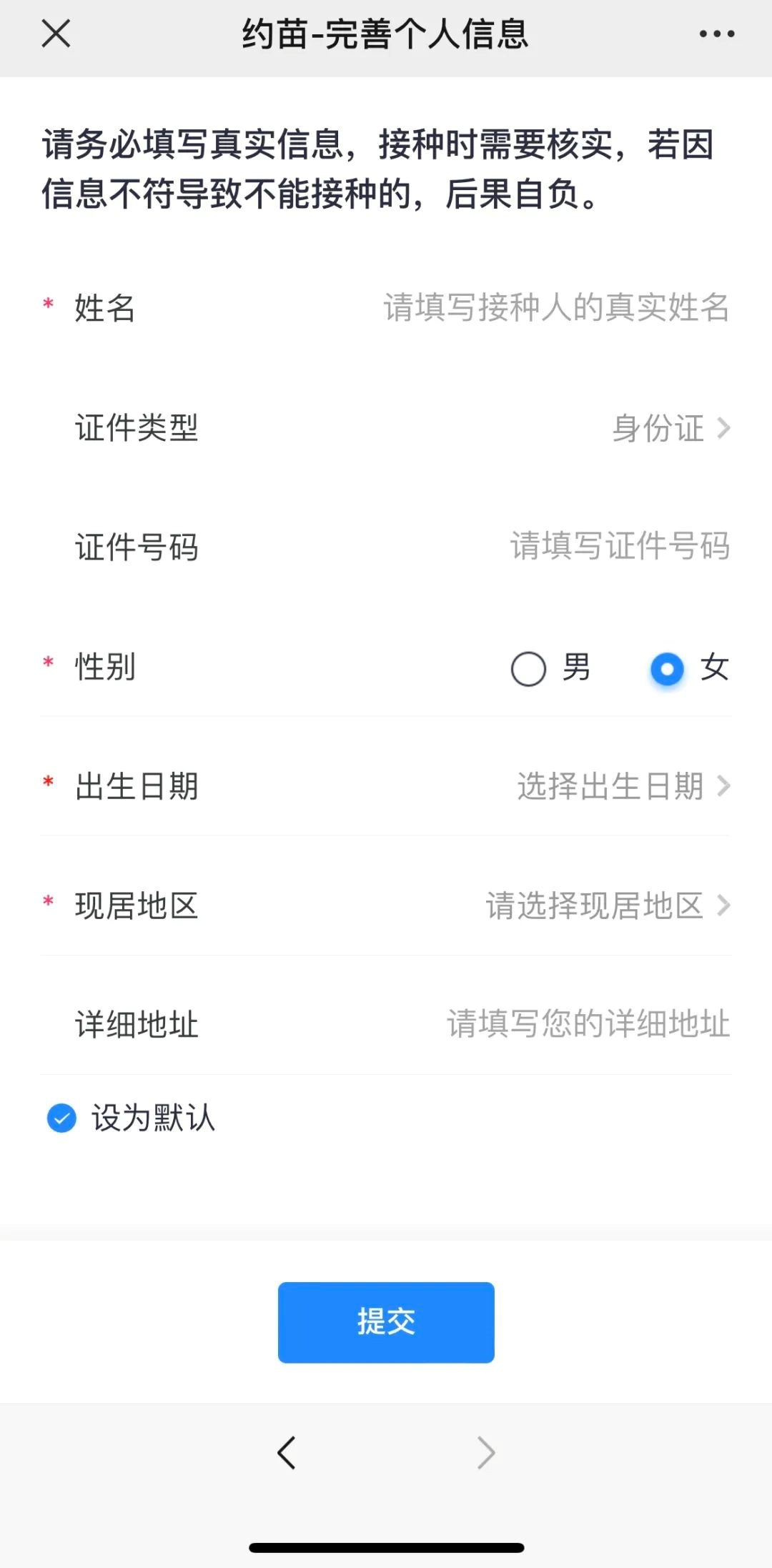Go back with the browser back arrow

pos(287,1453)
